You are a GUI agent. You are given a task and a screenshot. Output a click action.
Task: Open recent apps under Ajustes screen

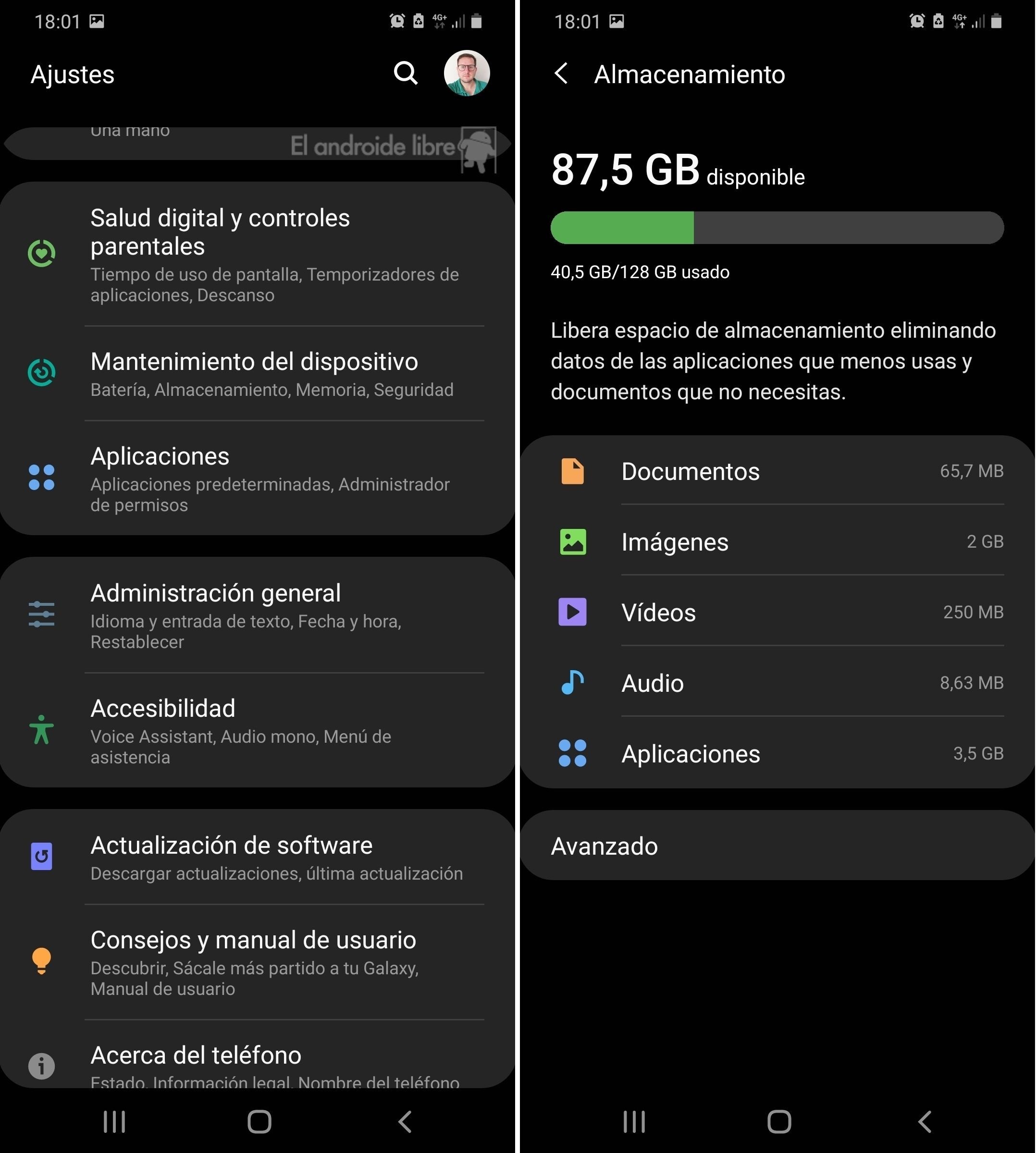(x=114, y=1122)
